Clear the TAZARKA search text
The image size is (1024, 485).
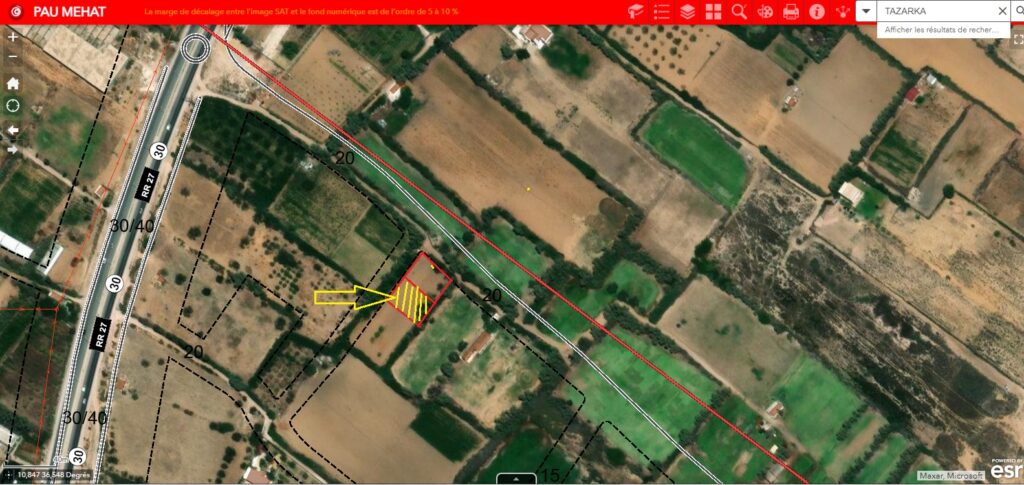click(1002, 11)
